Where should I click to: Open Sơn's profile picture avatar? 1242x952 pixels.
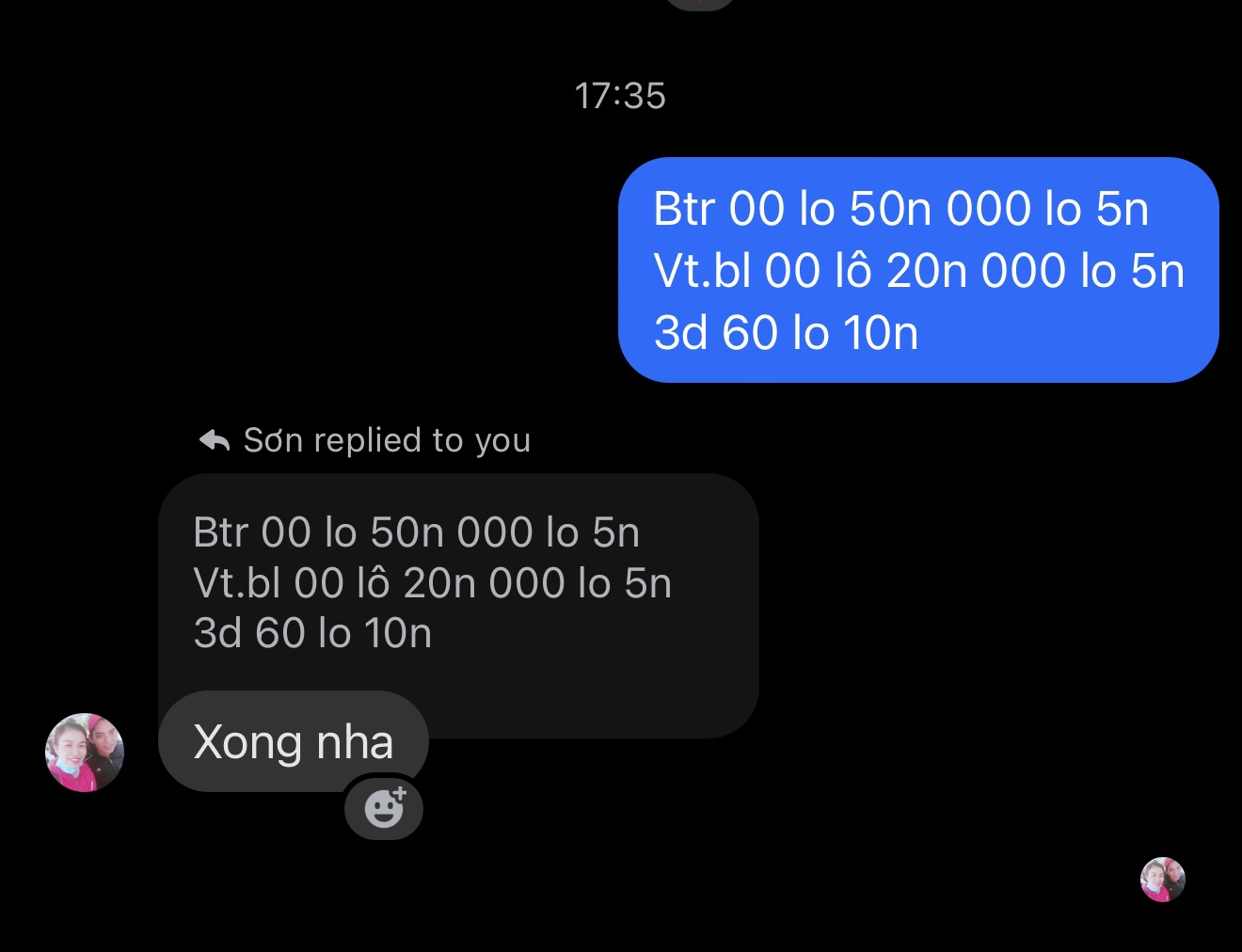pyautogui.click(x=85, y=752)
